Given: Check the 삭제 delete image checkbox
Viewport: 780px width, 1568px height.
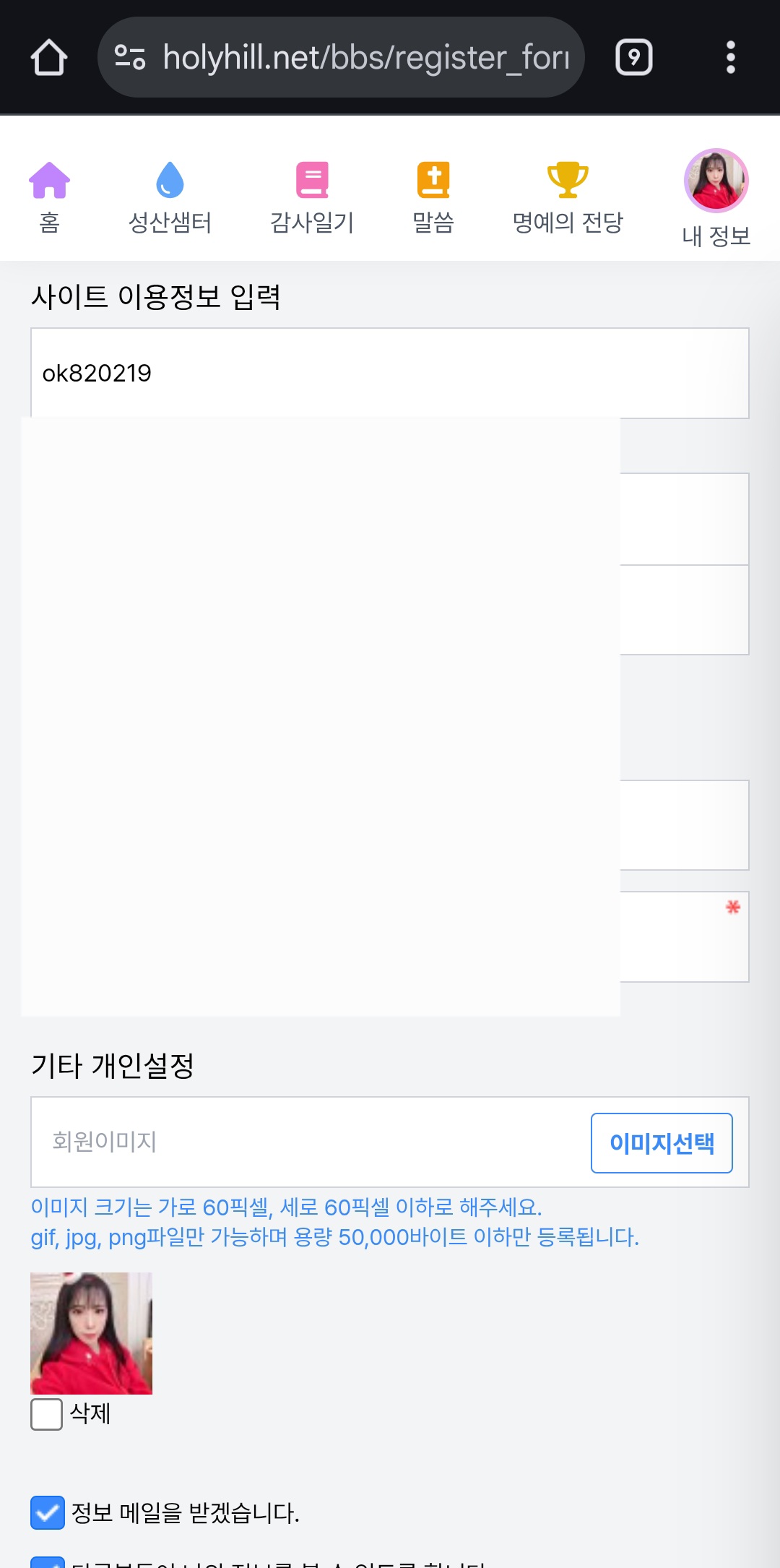Looking at the screenshot, I should [45, 1416].
